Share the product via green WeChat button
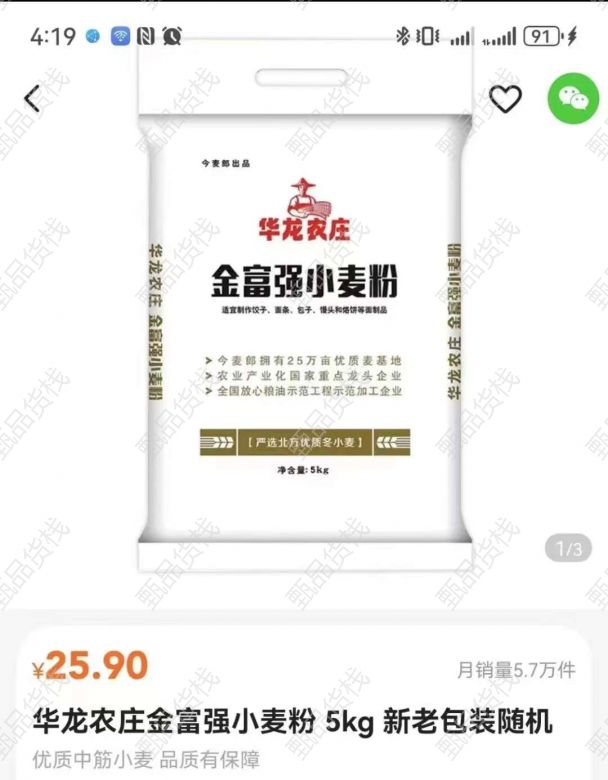Viewport: 608px width, 780px height. (x=573, y=98)
